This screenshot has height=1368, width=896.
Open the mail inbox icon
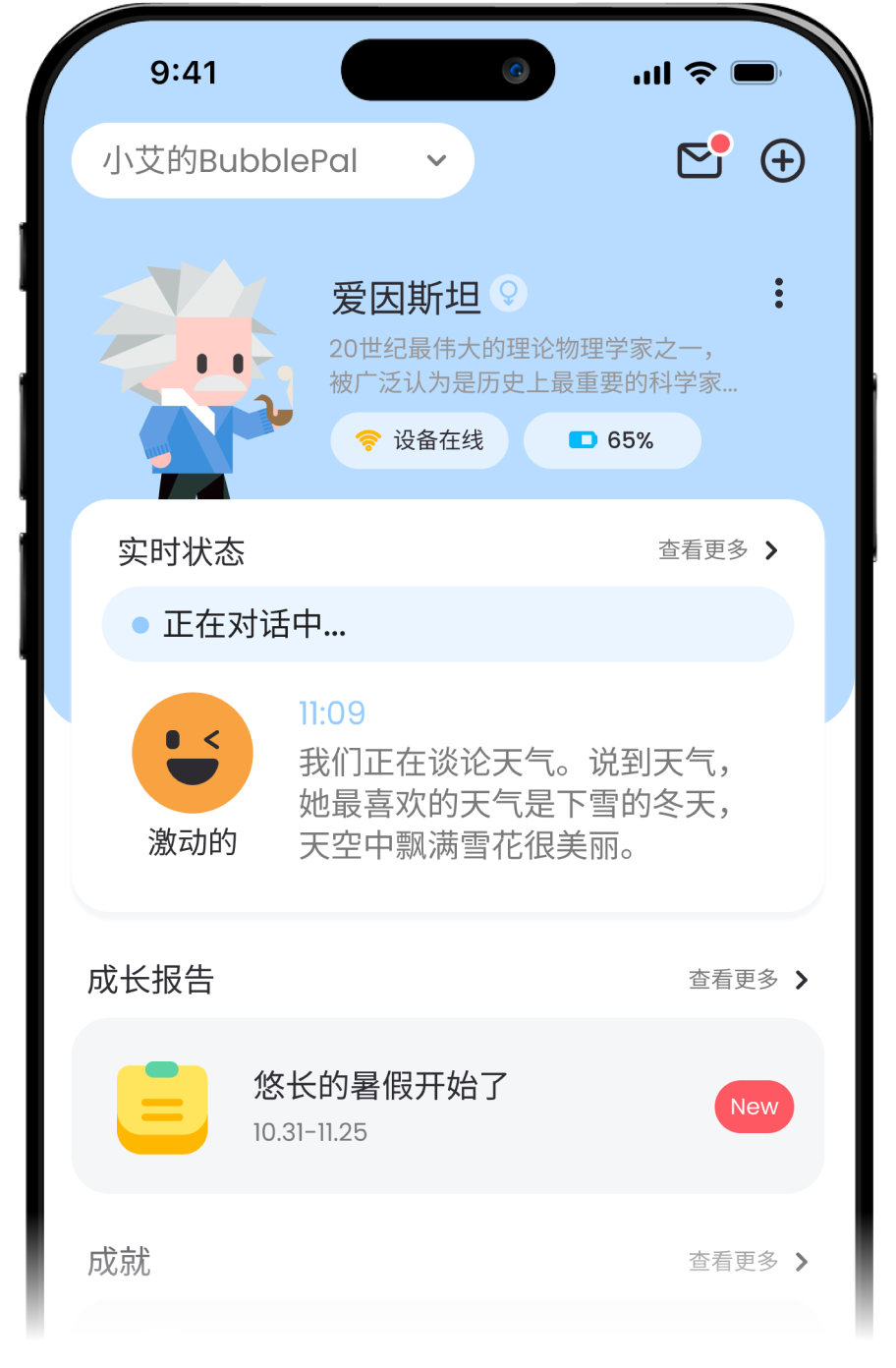click(x=700, y=160)
